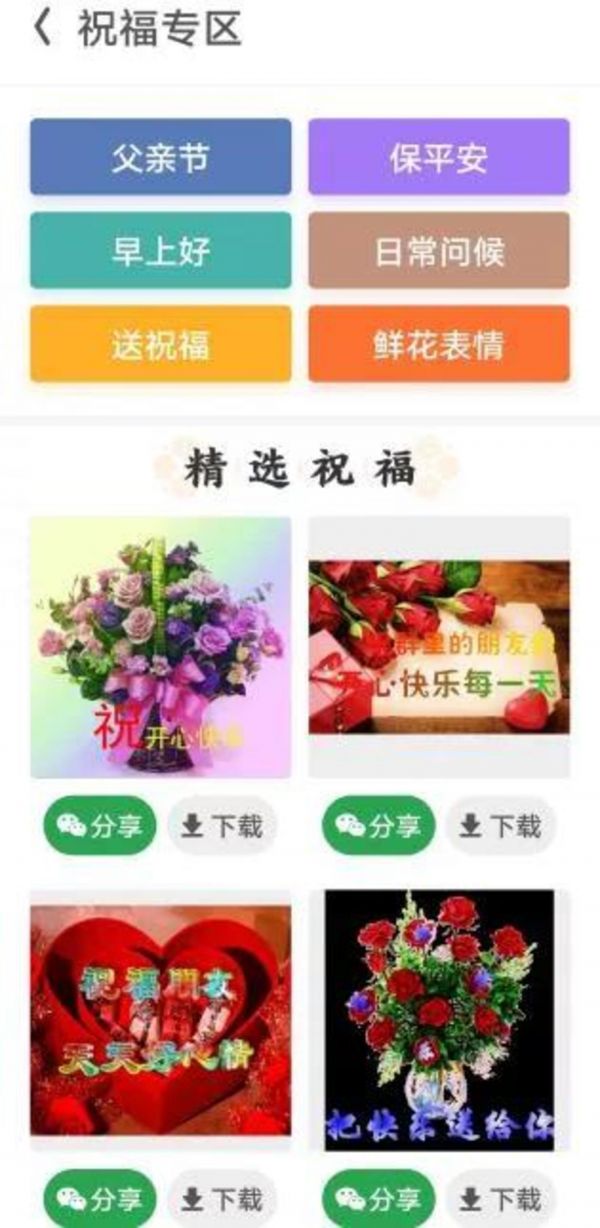Download the 开心快乐每一天 roses image
The width and height of the screenshot is (600, 1228).
coord(500,826)
